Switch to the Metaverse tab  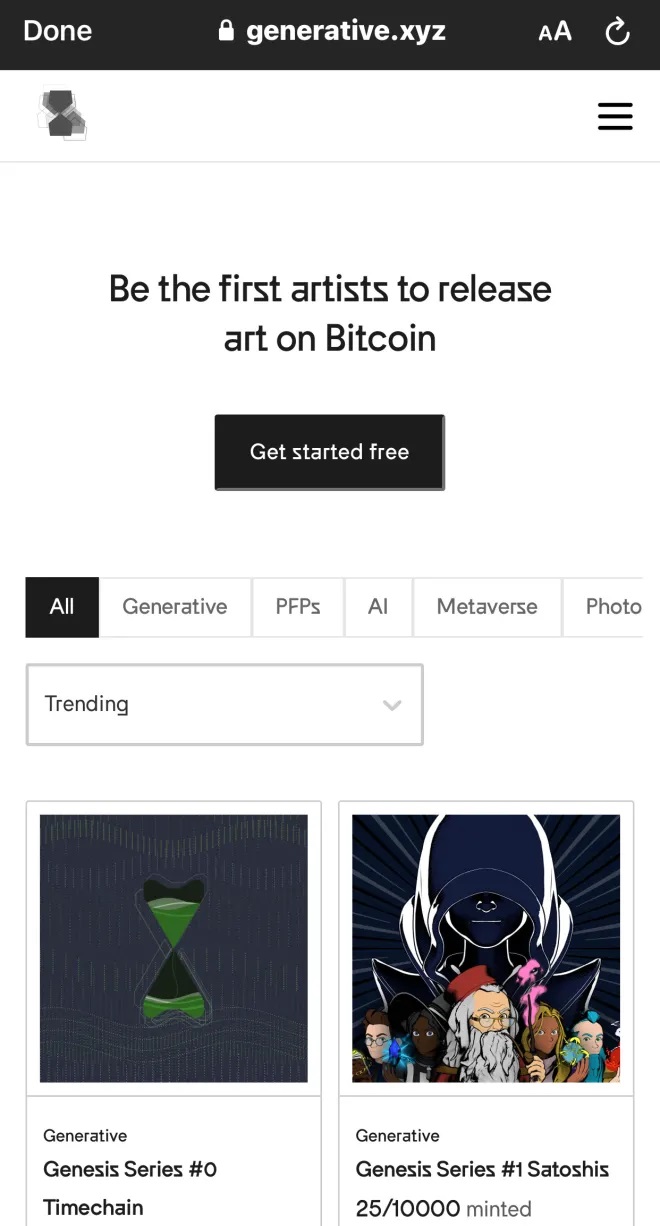tap(487, 607)
